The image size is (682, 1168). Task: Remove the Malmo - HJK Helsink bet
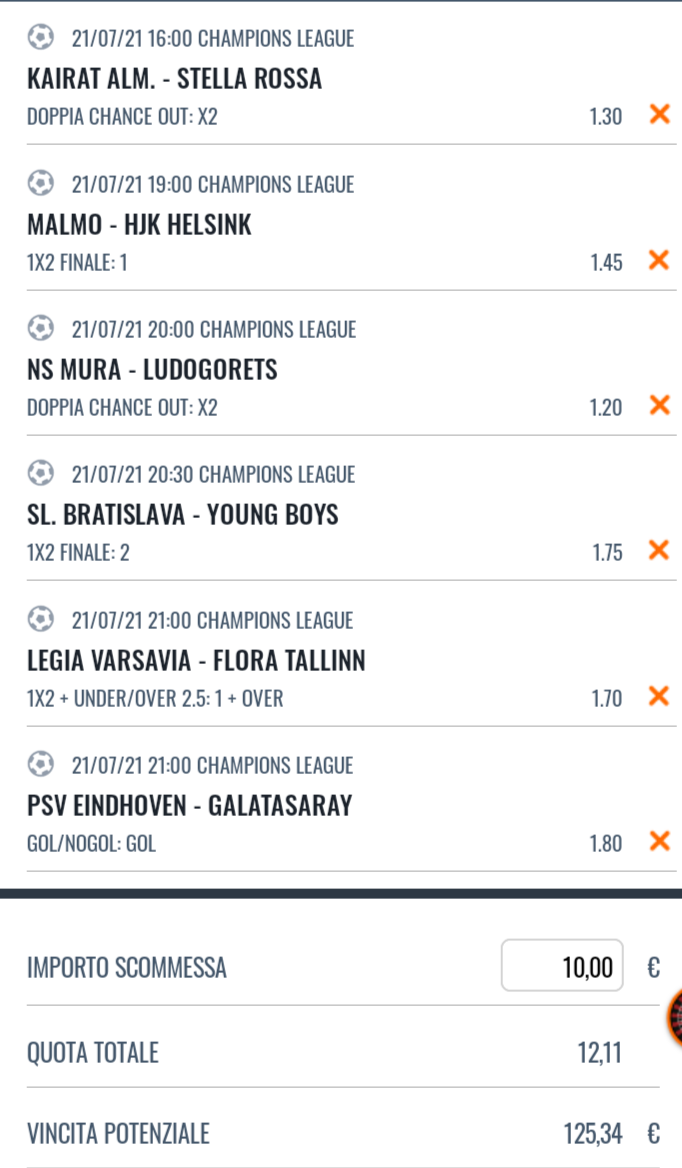click(660, 260)
